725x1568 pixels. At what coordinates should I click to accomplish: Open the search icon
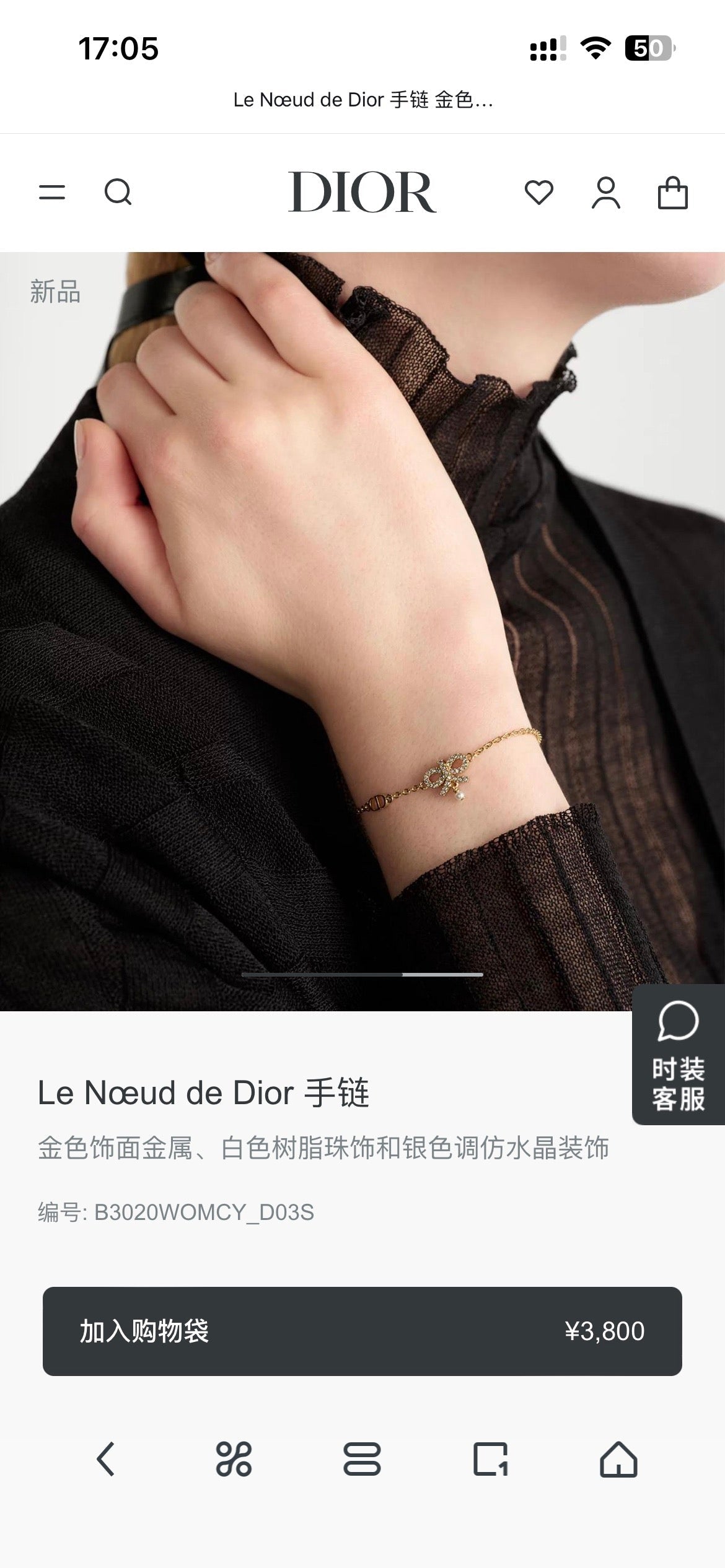click(x=118, y=192)
